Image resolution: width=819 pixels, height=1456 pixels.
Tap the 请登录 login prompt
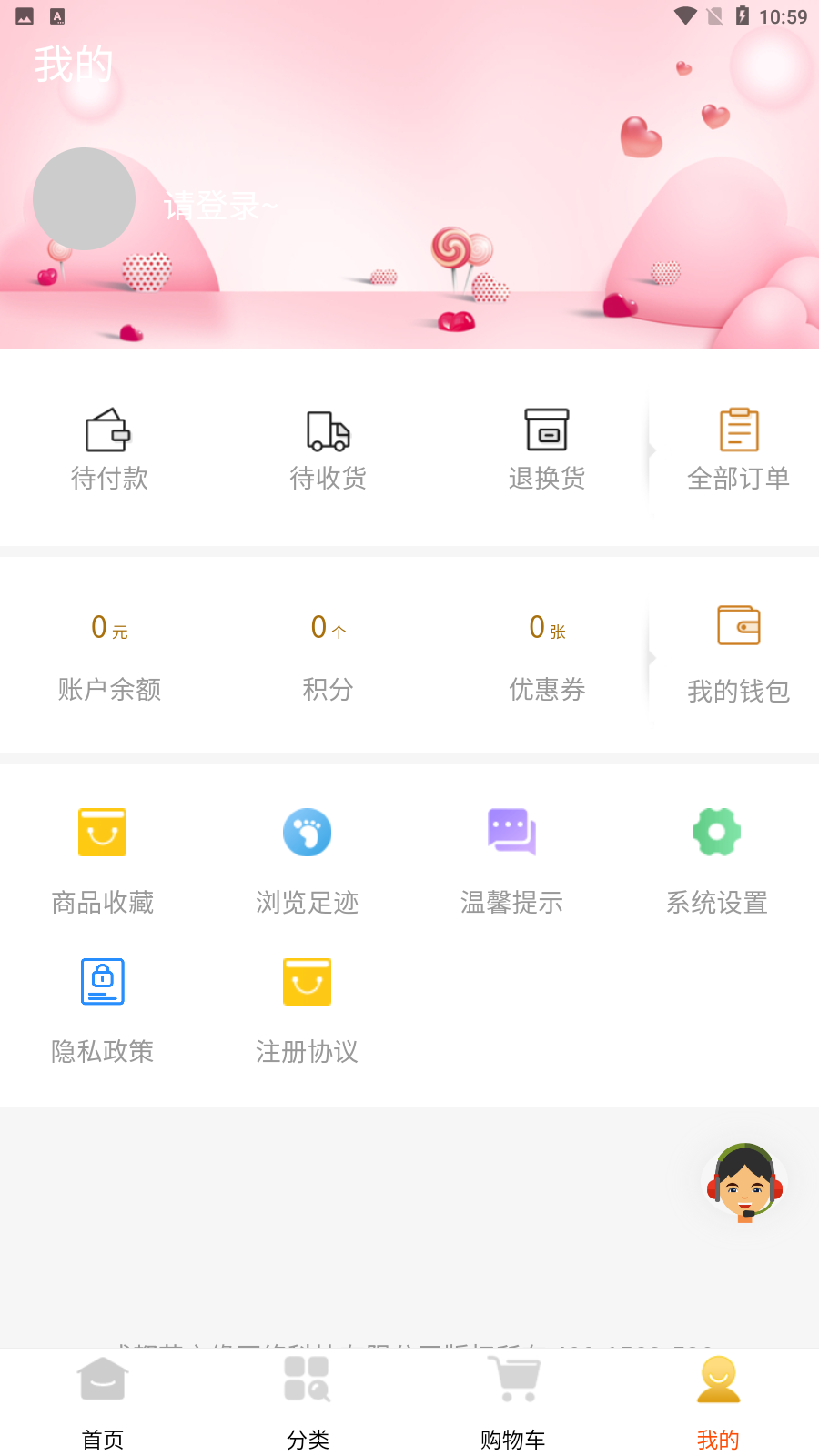(219, 207)
